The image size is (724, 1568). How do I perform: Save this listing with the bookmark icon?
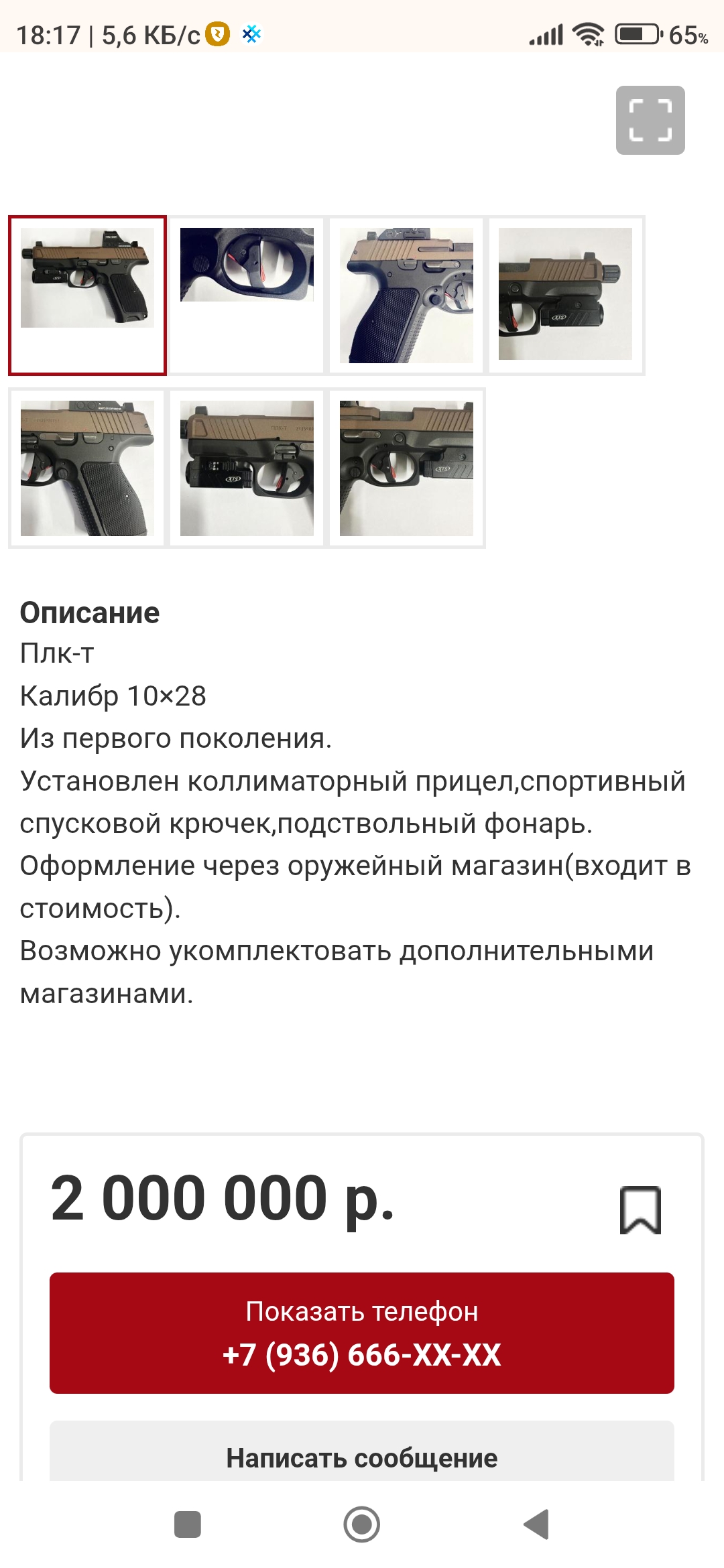pyautogui.click(x=640, y=1210)
